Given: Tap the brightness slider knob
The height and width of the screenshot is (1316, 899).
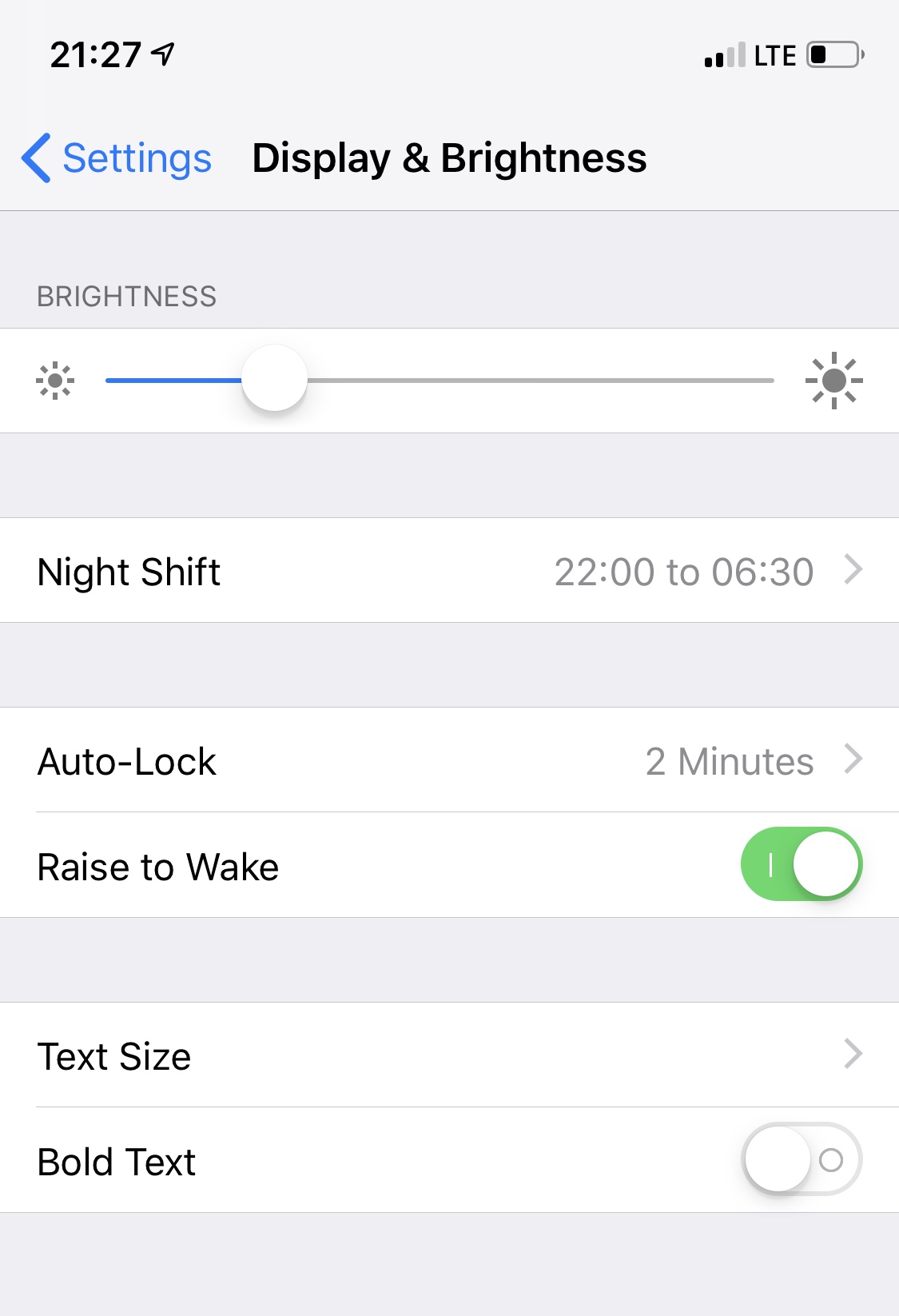Looking at the screenshot, I should tap(274, 379).
